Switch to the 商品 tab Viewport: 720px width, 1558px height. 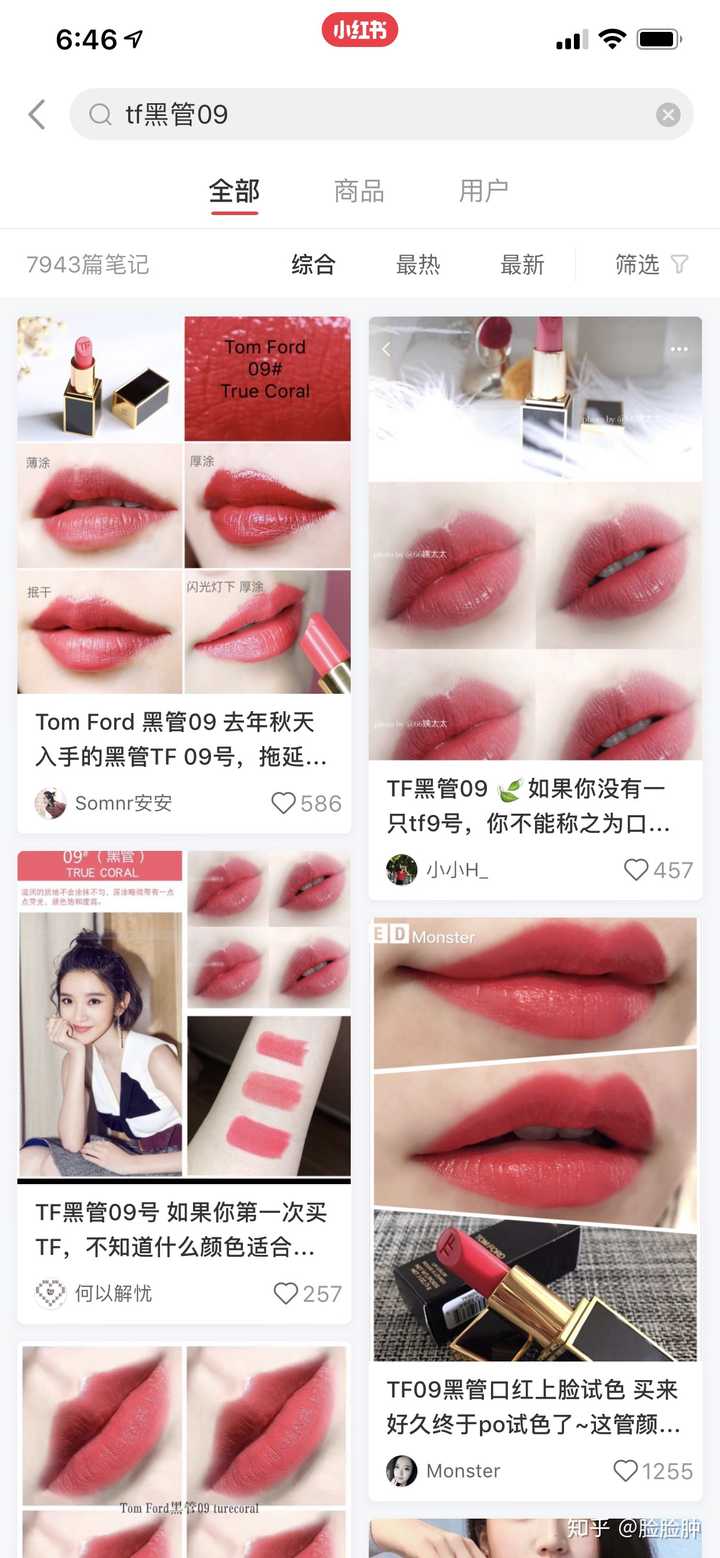(359, 190)
